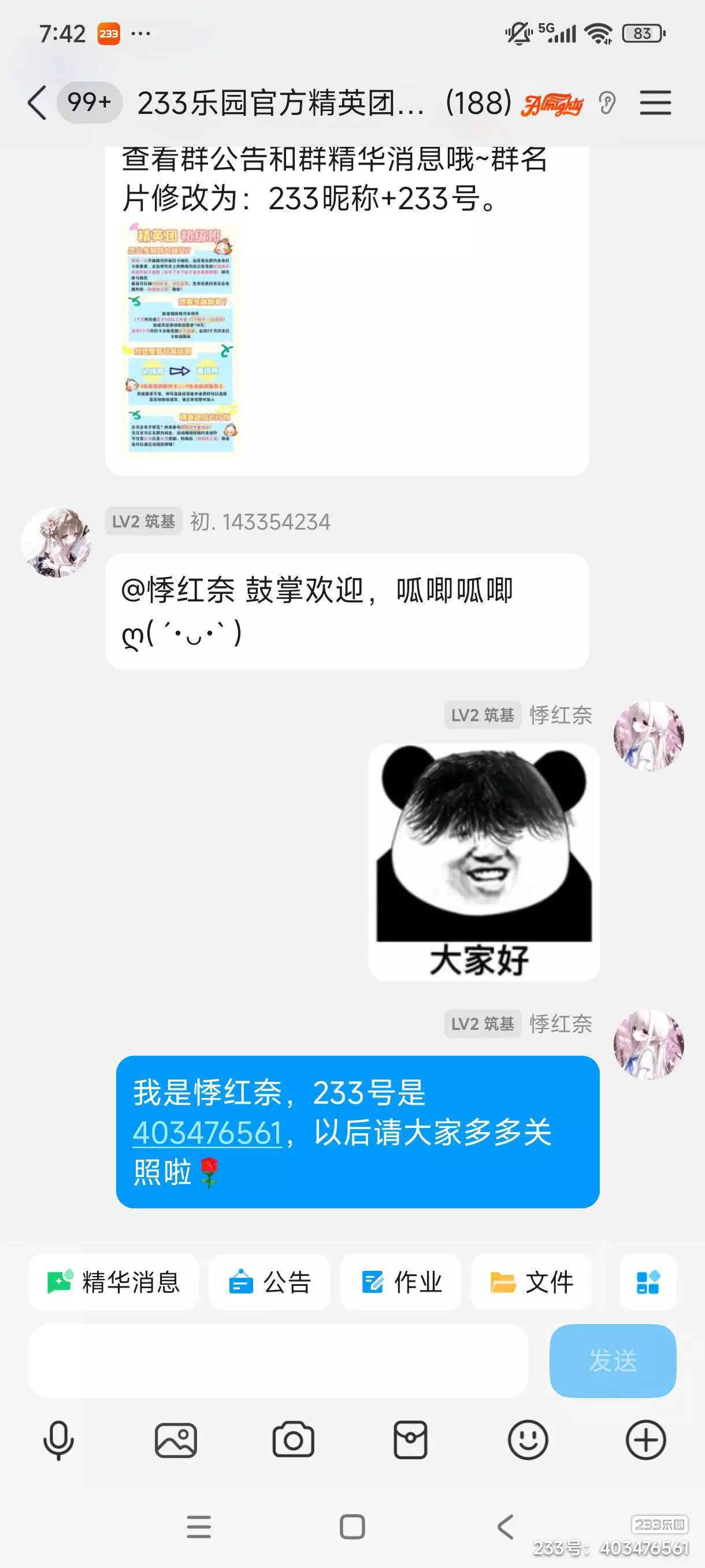The image size is (705, 1568).
Task: Open the camera to take a photo
Action: (x=293, y=1441)
